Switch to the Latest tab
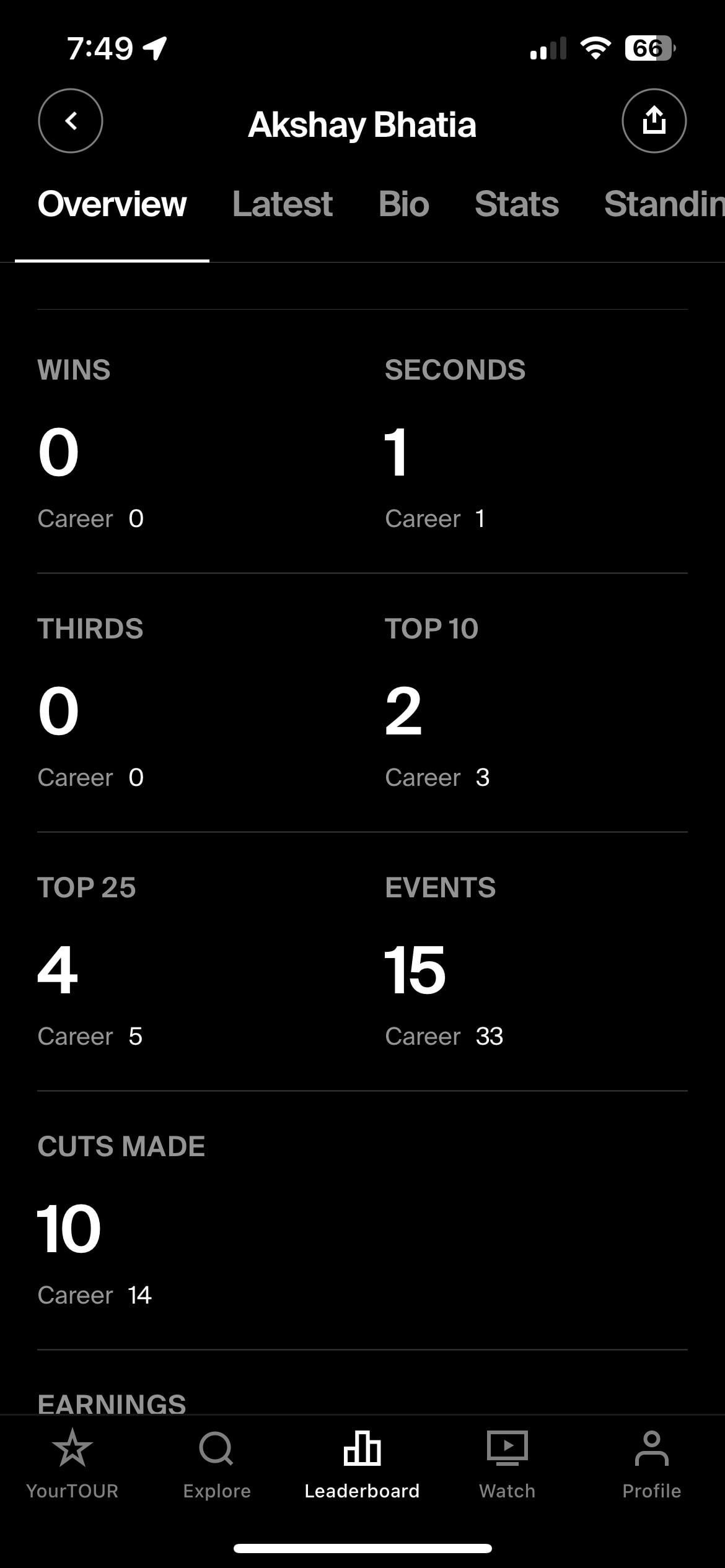This screenshot has height=1568, width=725. click(x=283, y=204)
